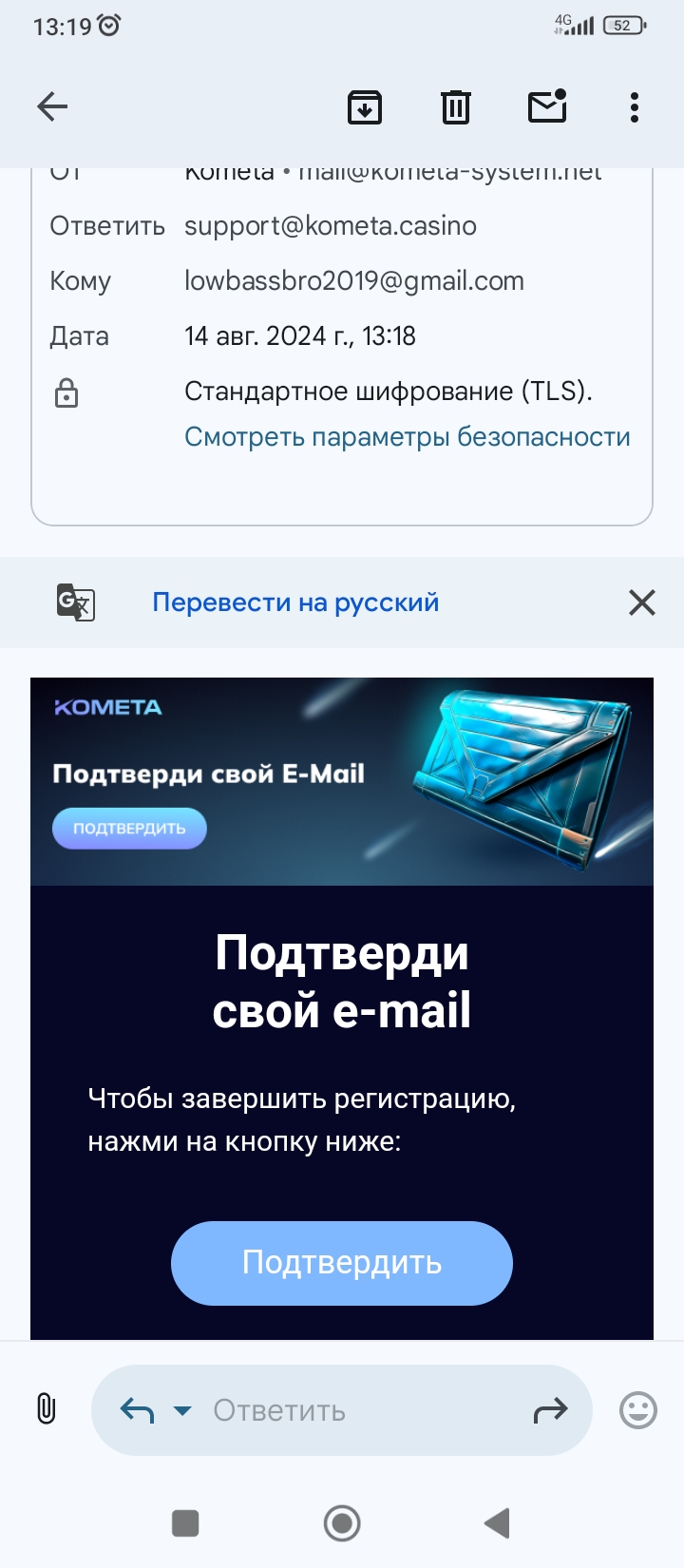Go back to the inbox
Image resolution: width=684 pixels, height=1568 pixels.
point(52,106)
